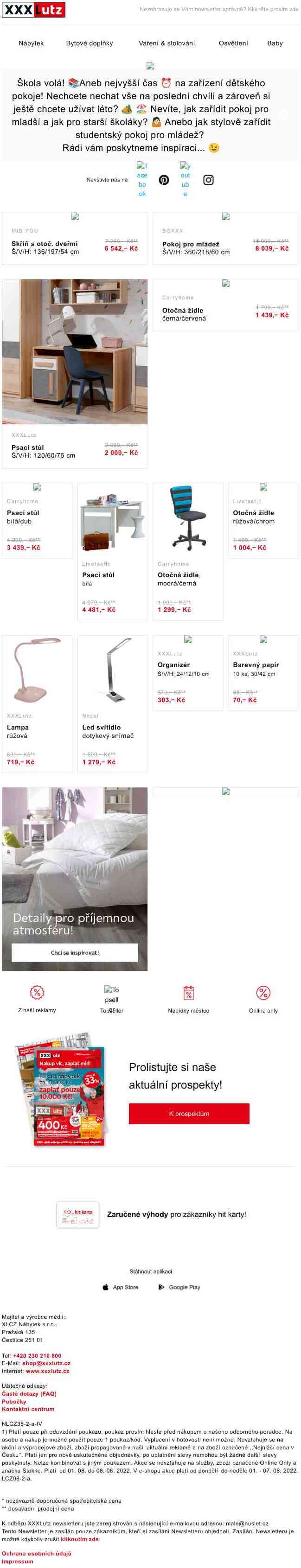This screenshot has width=301, height=1568.
Task: Open the Instagram profile
Action: (x=208, y=180)
